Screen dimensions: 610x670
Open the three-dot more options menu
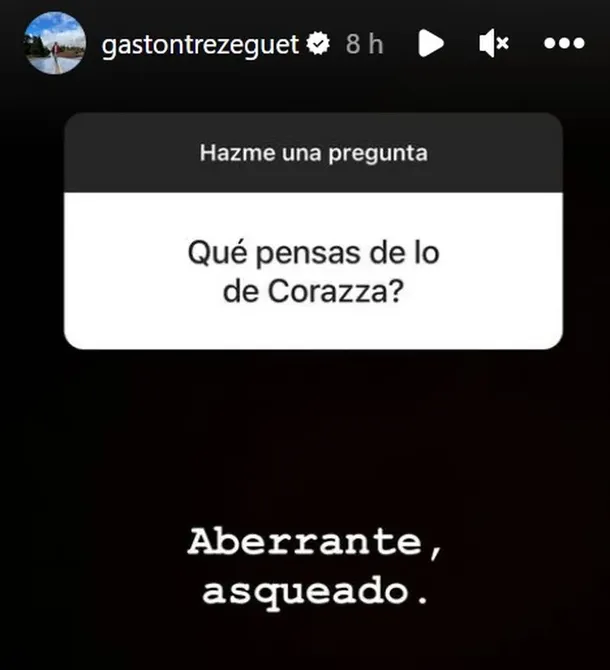(563, 44)
